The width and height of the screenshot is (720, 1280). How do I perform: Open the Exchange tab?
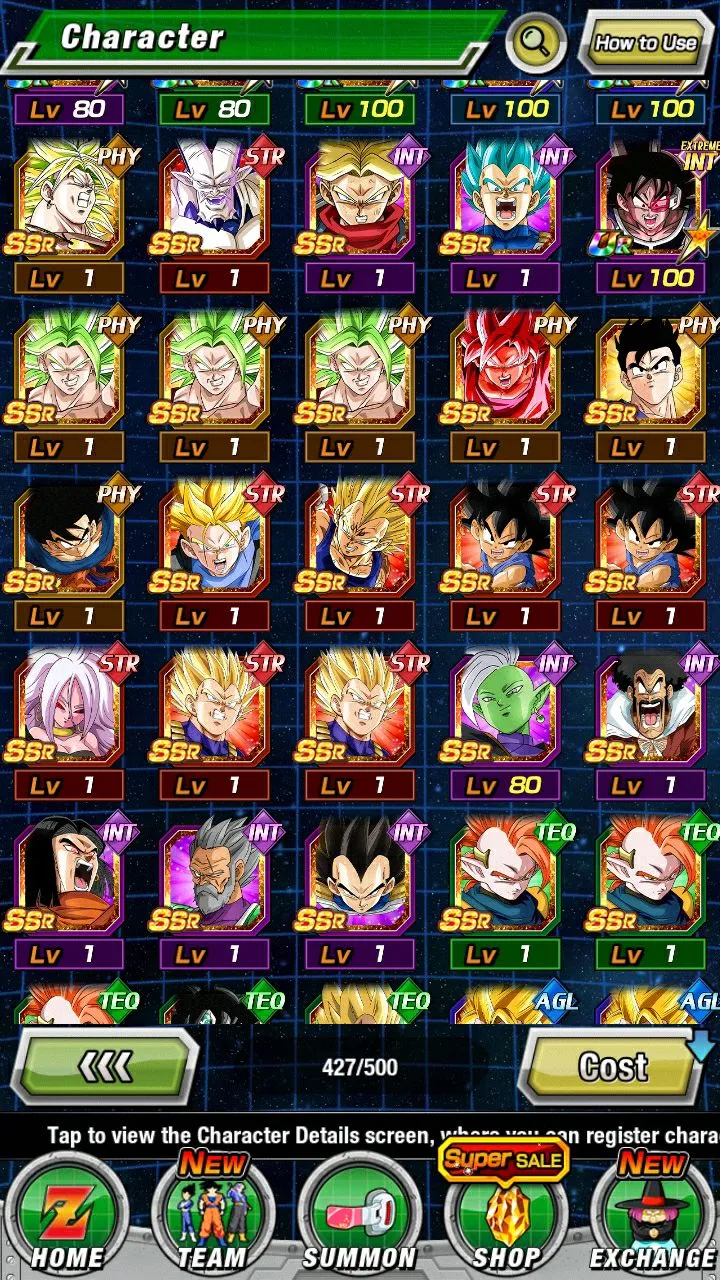[652, 1222]
